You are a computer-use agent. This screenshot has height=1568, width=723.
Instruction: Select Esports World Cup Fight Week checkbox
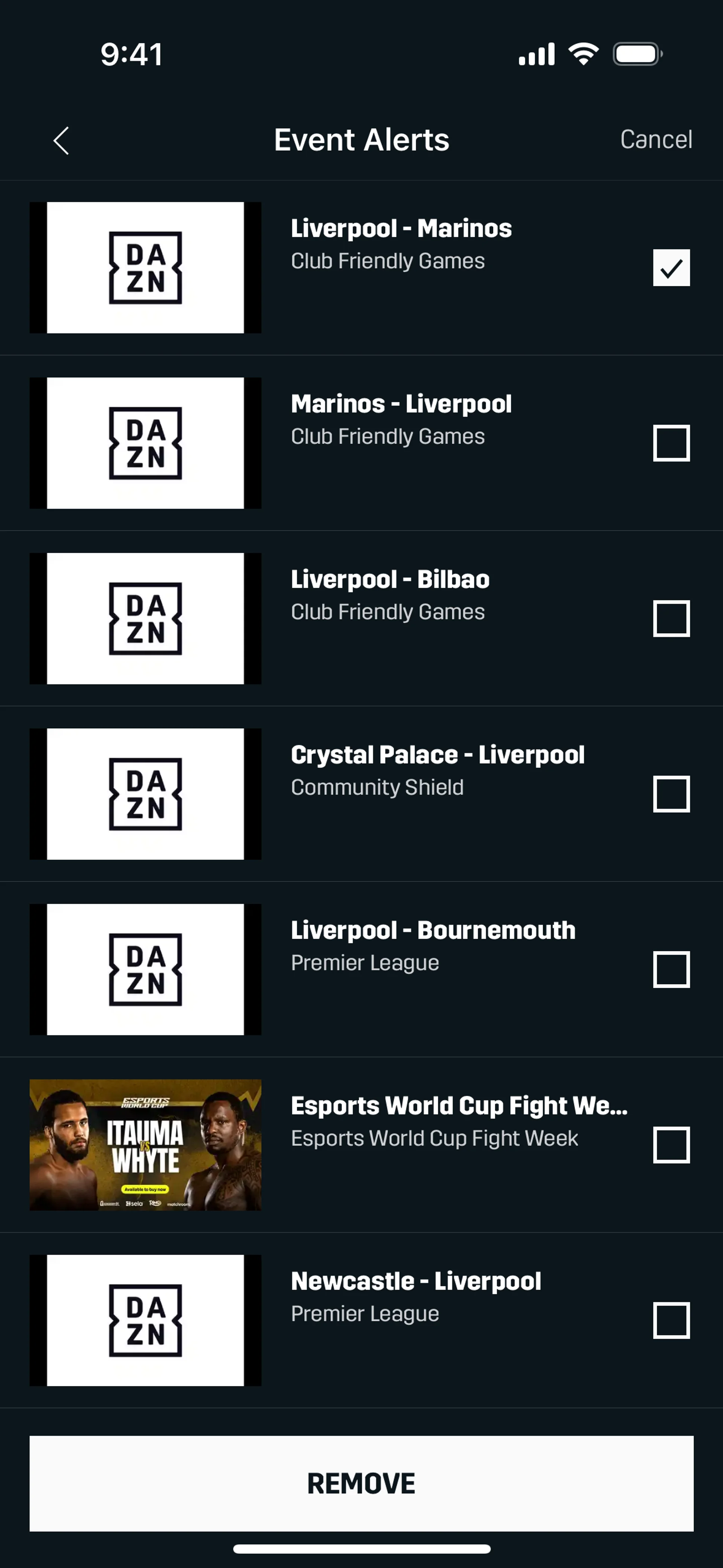[x=671, y=1144]
